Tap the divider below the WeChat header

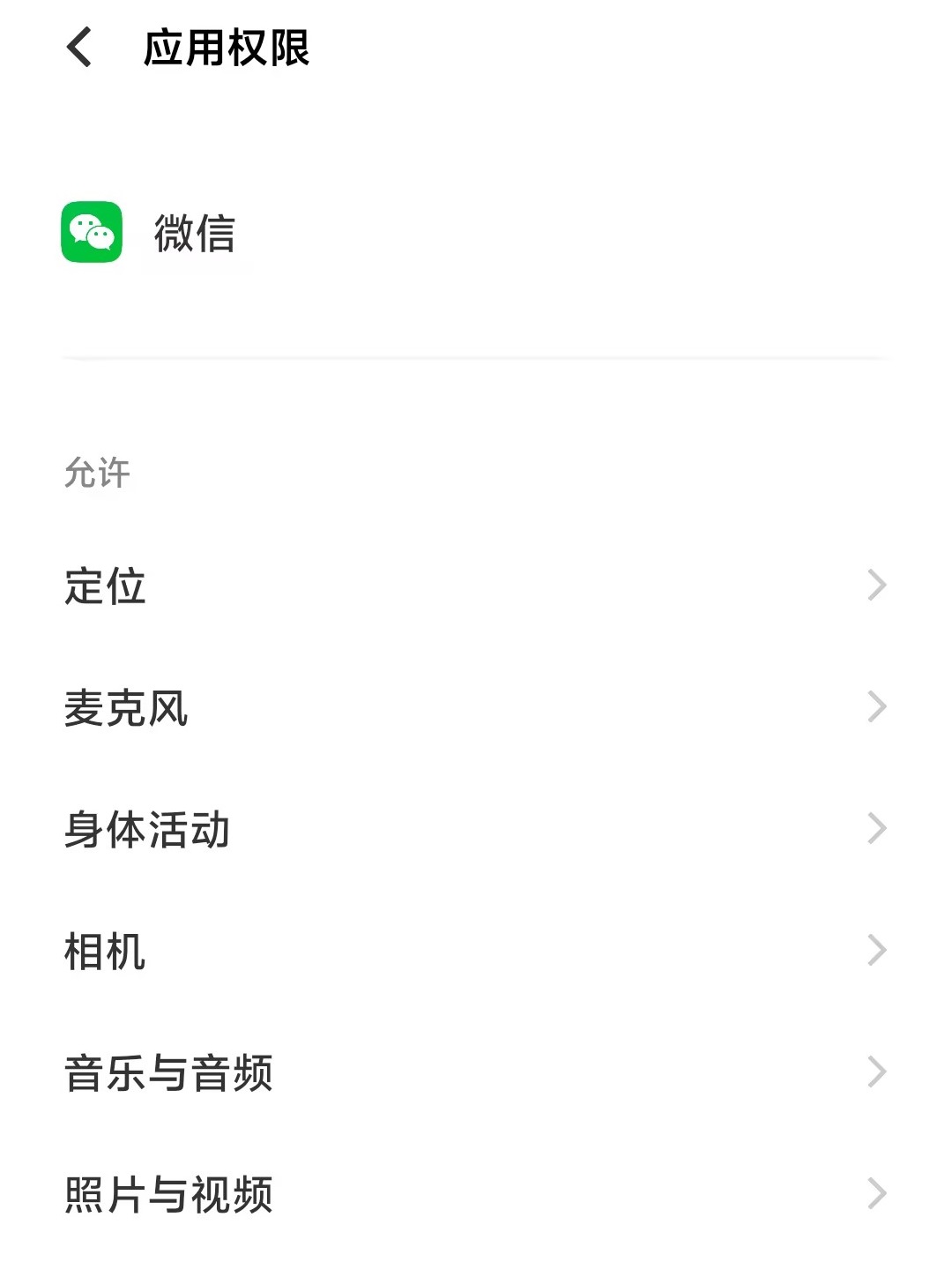pos(476,358)
